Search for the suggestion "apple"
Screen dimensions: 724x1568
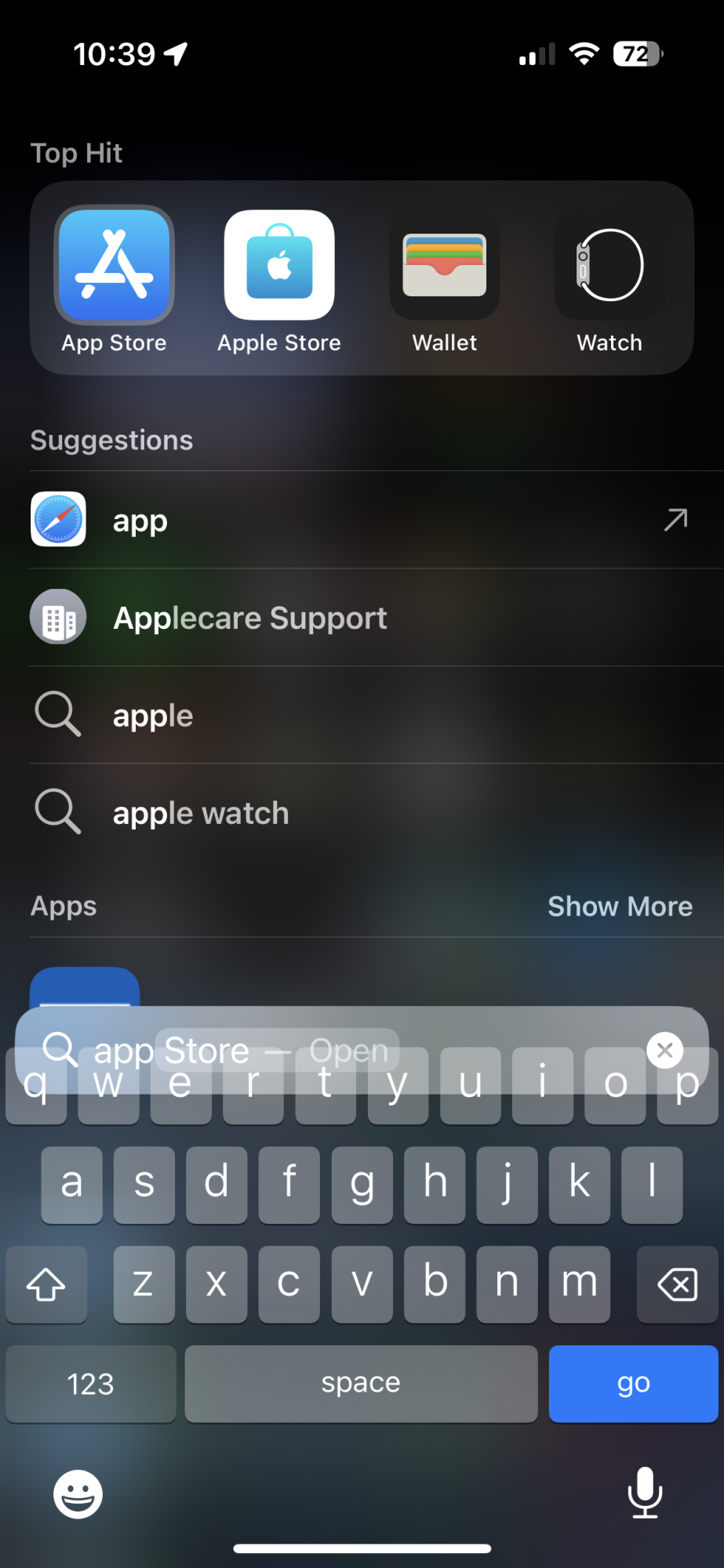coord(361,715)
